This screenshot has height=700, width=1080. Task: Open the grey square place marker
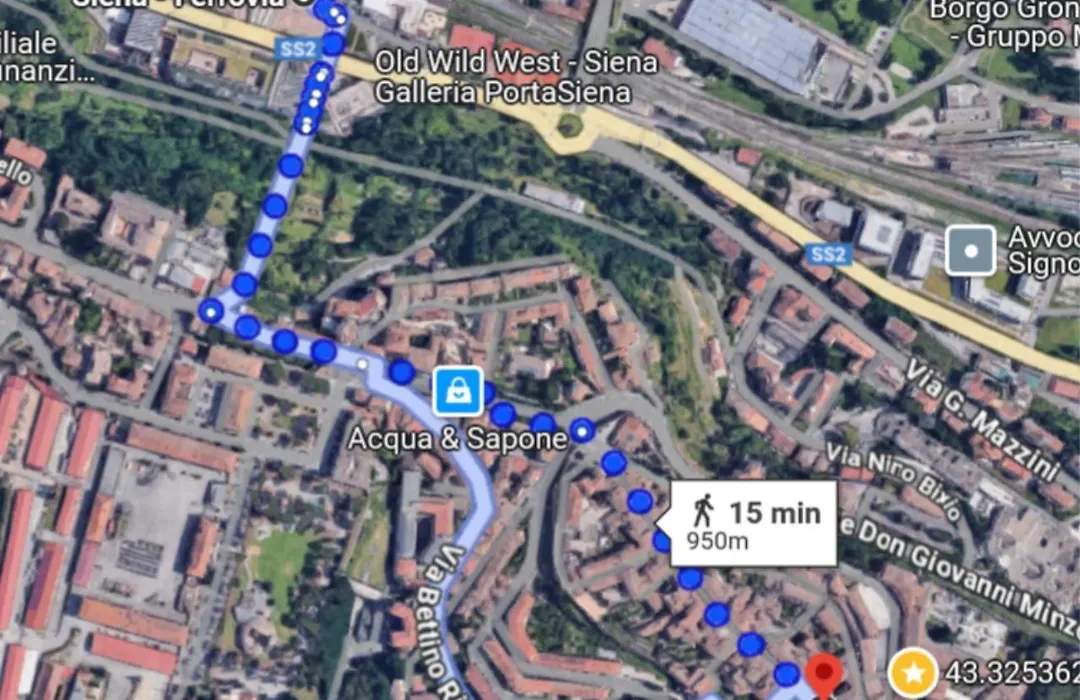click(x=971, y=250)
